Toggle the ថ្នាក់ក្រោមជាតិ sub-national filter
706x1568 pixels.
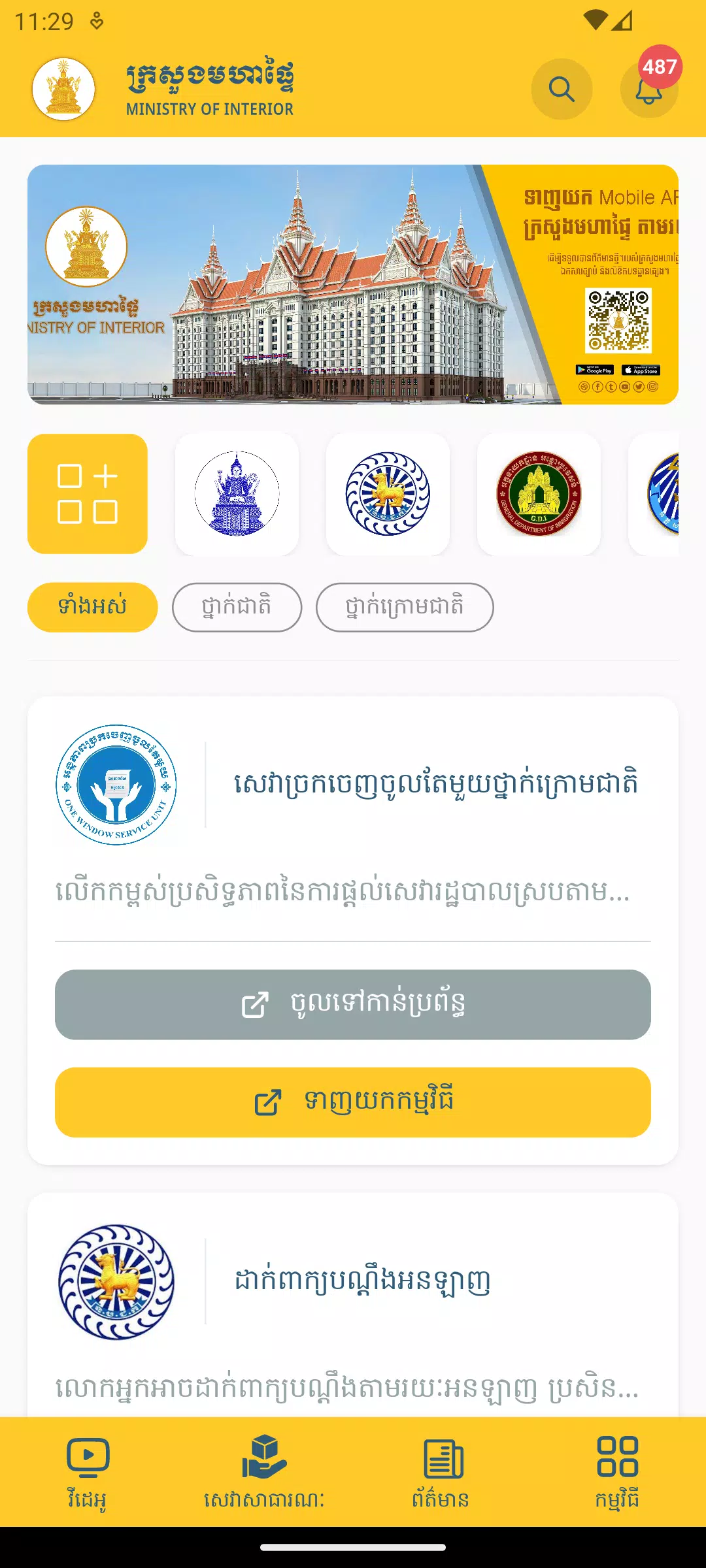click(405, 607)
